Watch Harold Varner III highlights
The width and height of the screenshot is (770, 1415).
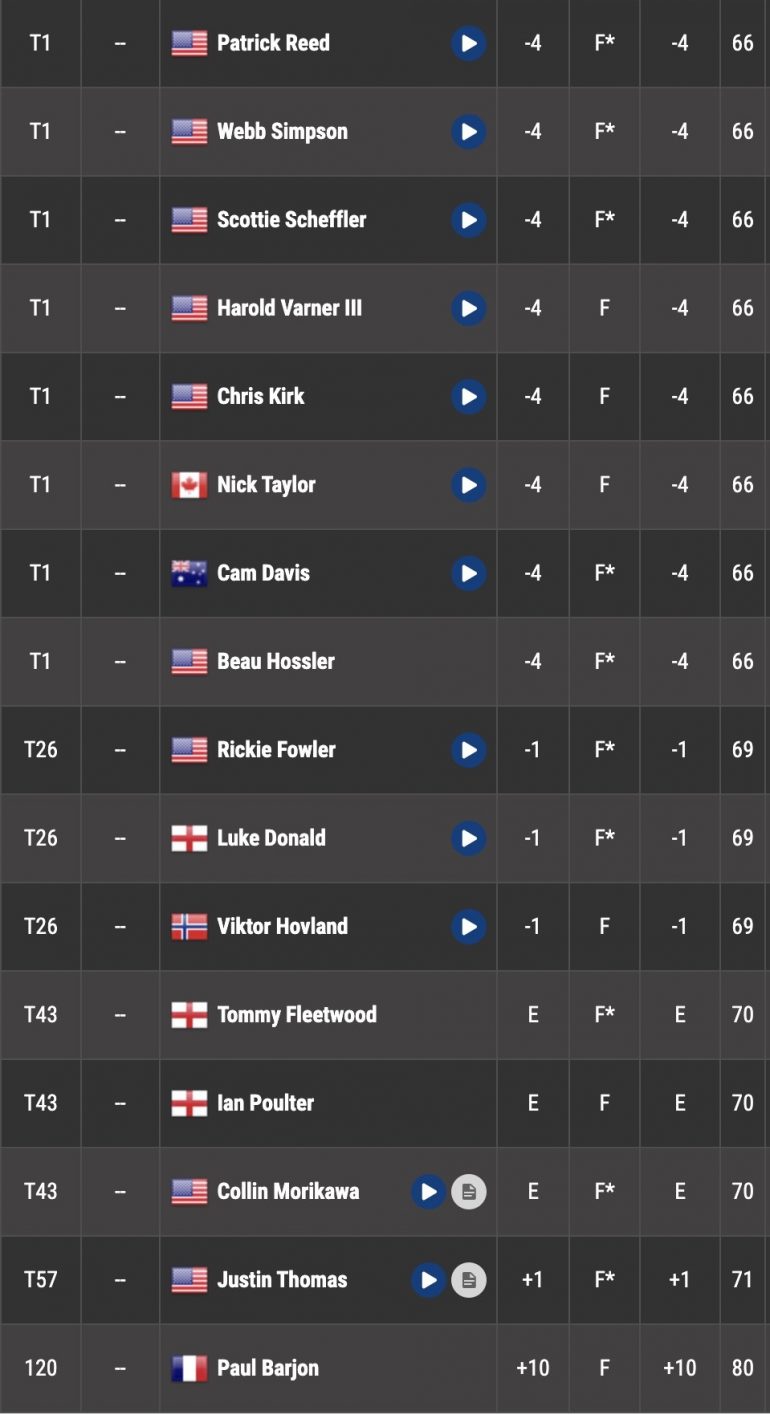(468, 308)
